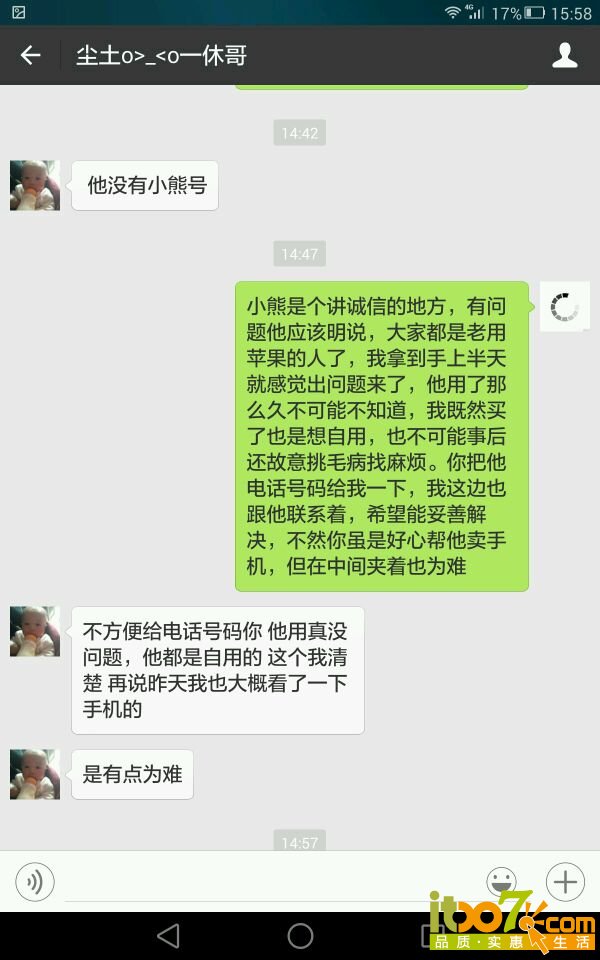This screenshot has height=960, width=600.
Task: Open the plus attachment menu
Action: coord(565,881)
